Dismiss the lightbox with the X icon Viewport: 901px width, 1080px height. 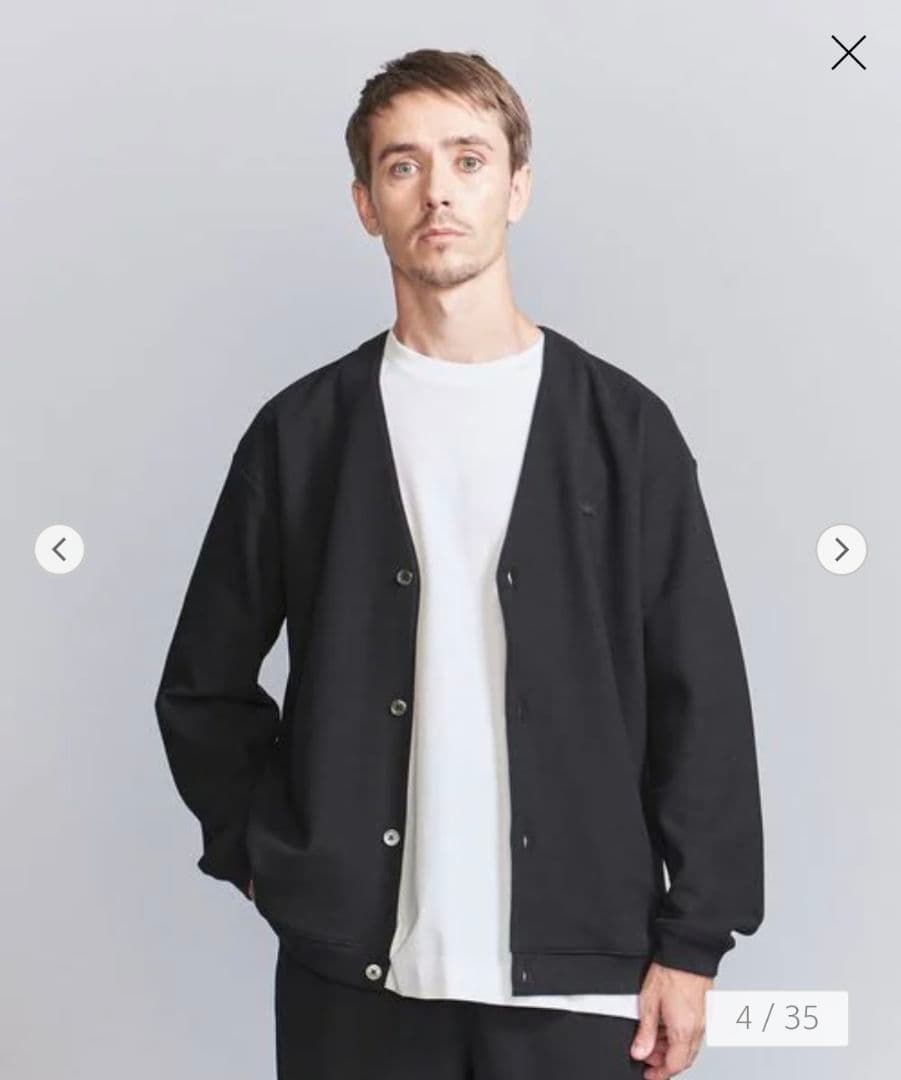tap(848, 52)
